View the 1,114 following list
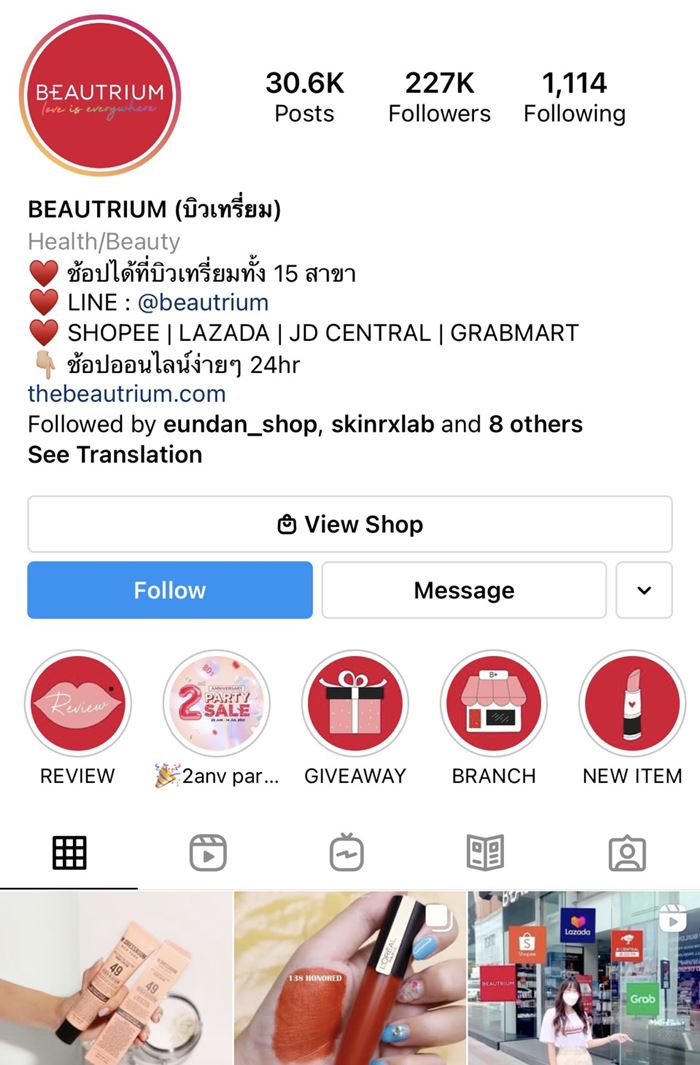 tap(574, 97)
